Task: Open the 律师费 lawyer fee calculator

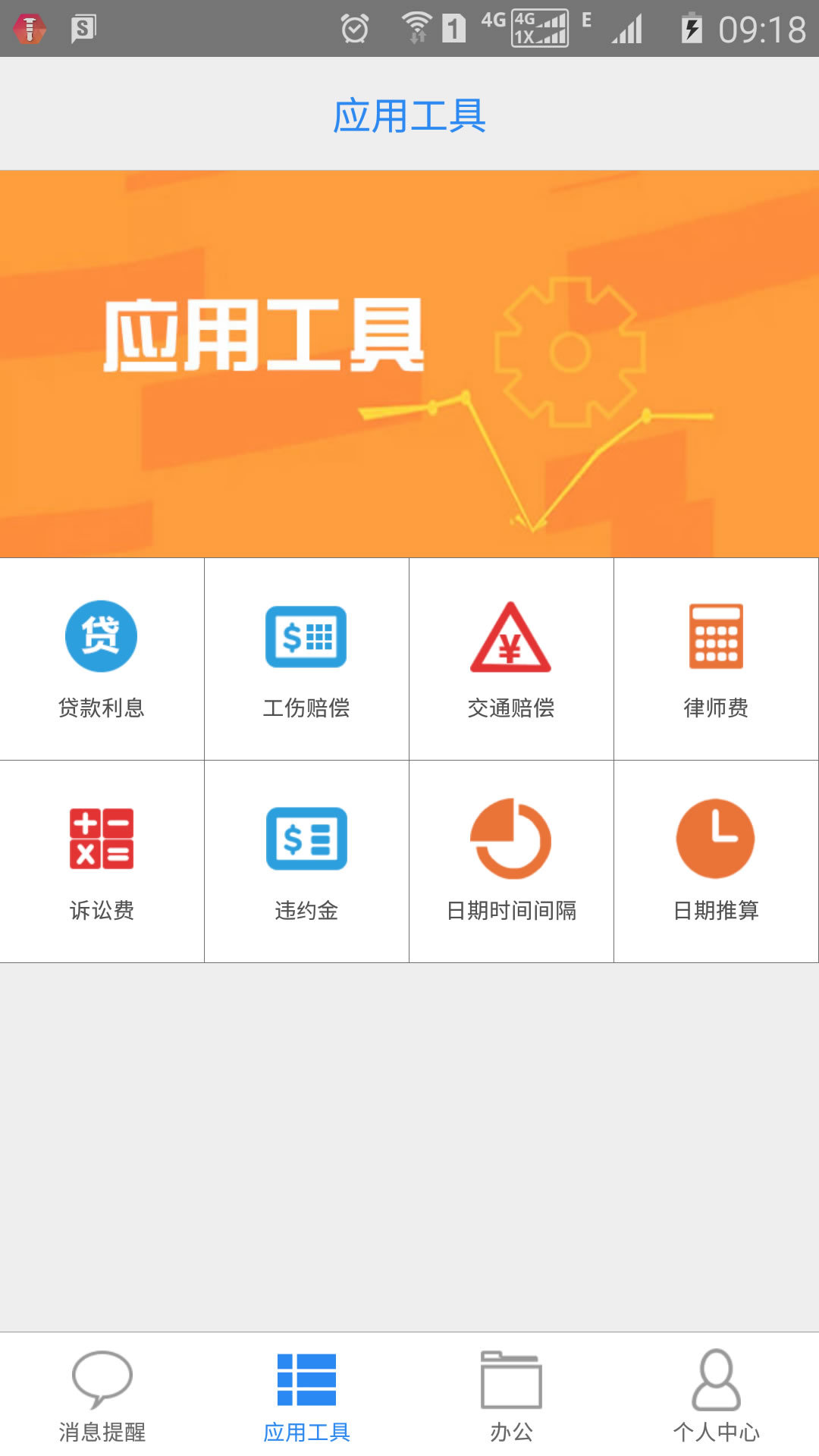Action: (716, 659)
